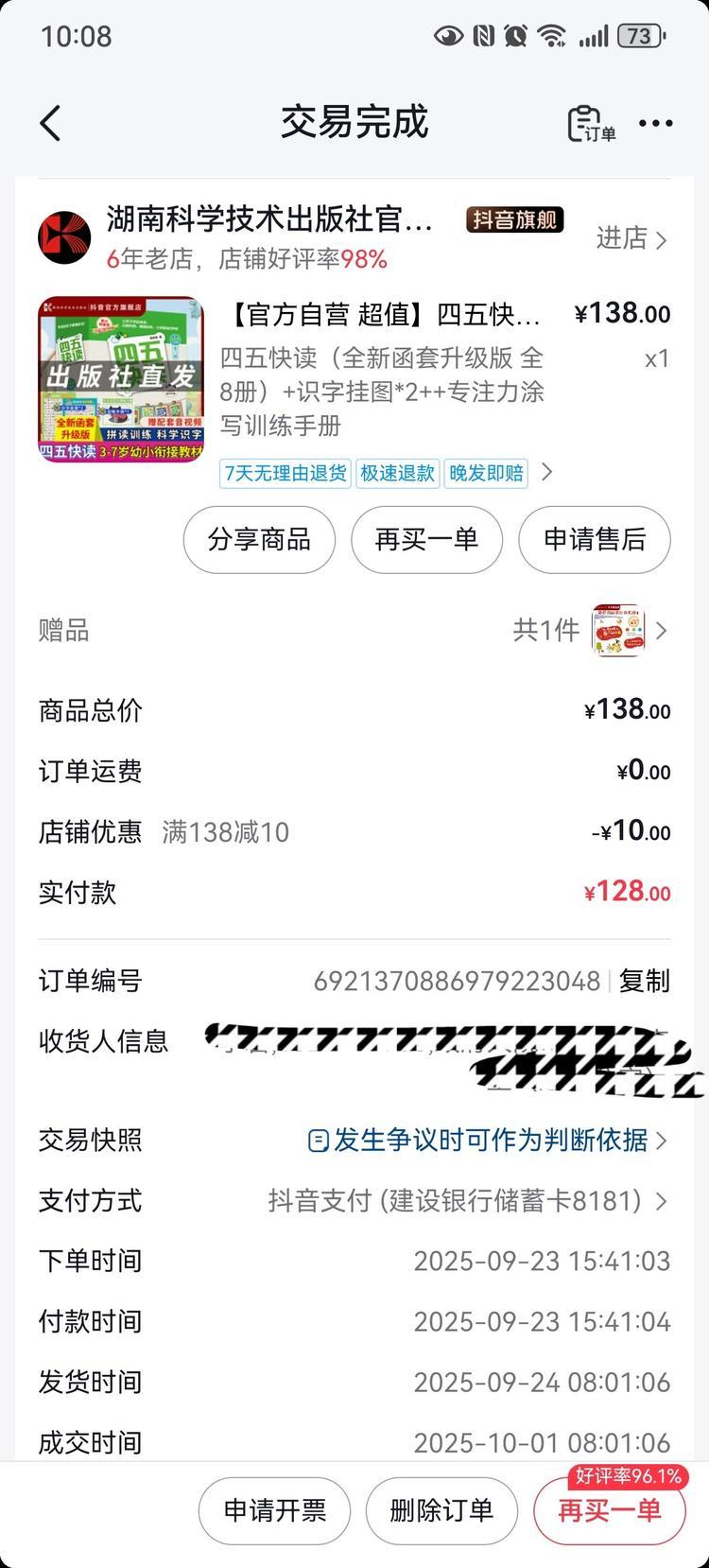709x1568 pixels.
Task: Request after-sales with 申请售后
Action: coord(594,540)
